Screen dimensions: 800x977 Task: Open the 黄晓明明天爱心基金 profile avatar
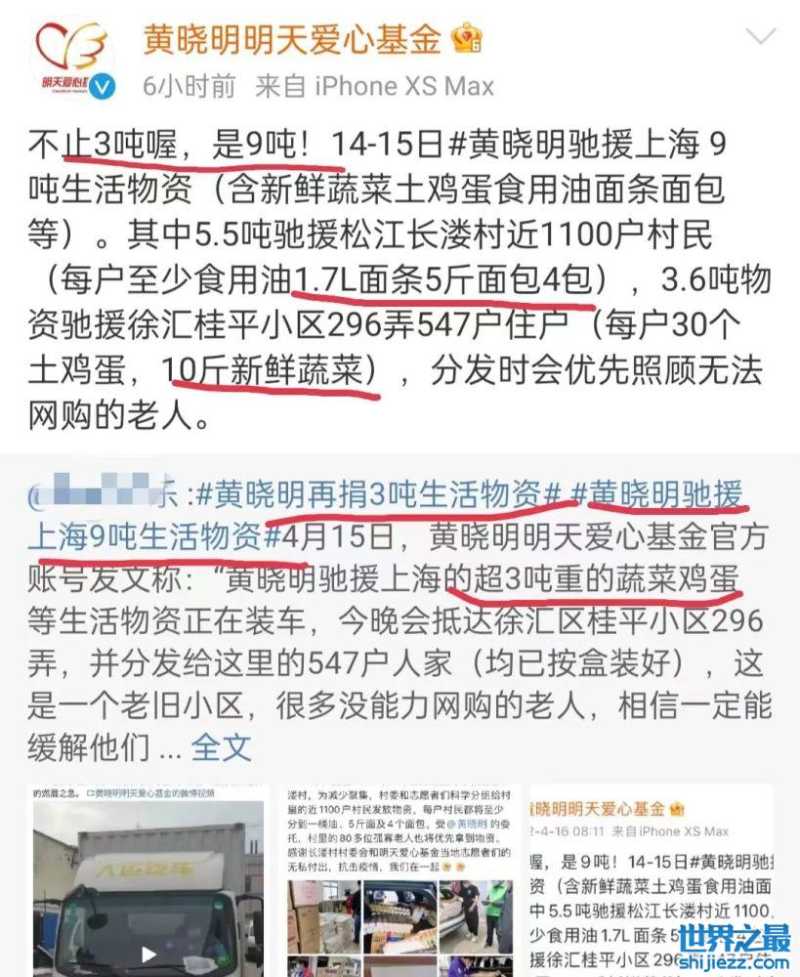[x=72, y=61]
